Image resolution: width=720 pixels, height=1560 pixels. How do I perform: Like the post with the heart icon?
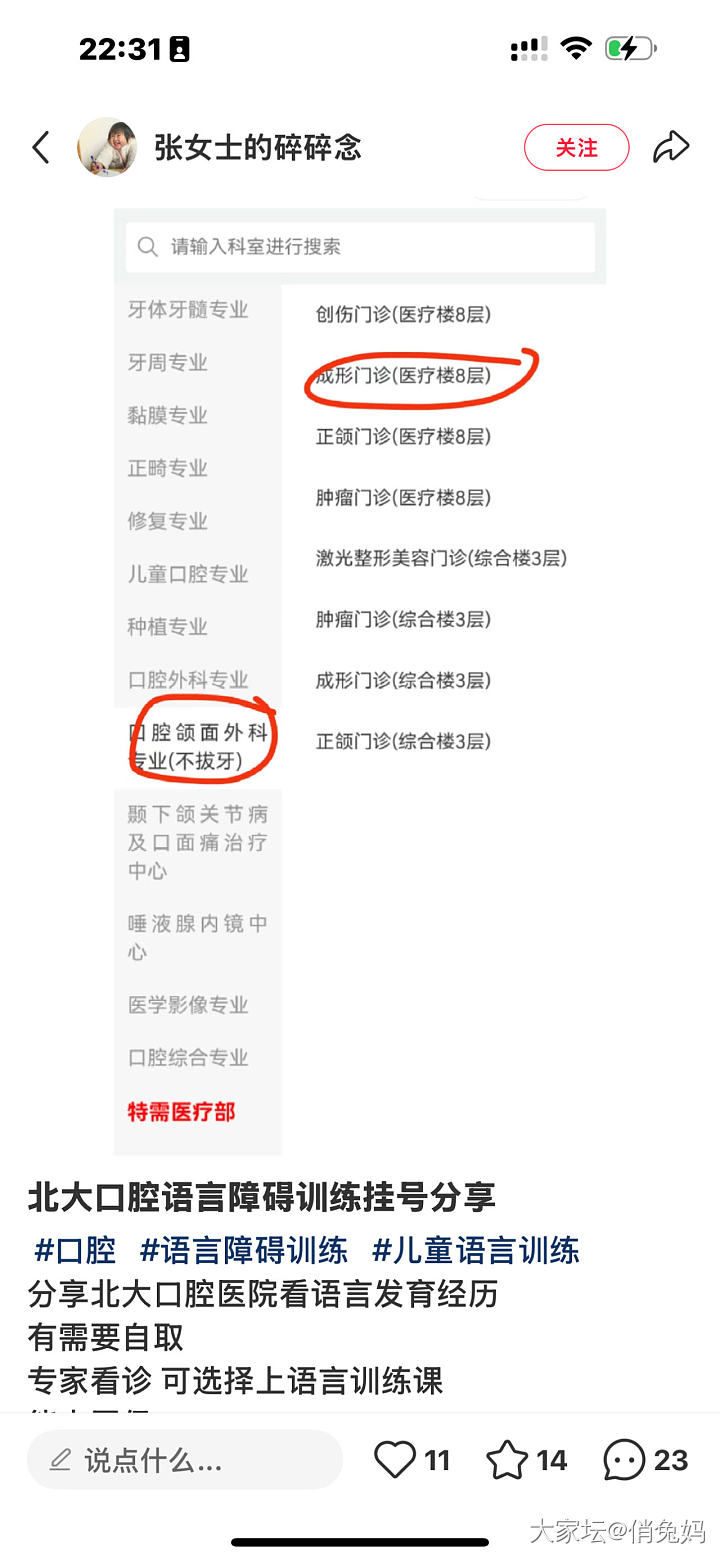click(x=395, y=1460)
